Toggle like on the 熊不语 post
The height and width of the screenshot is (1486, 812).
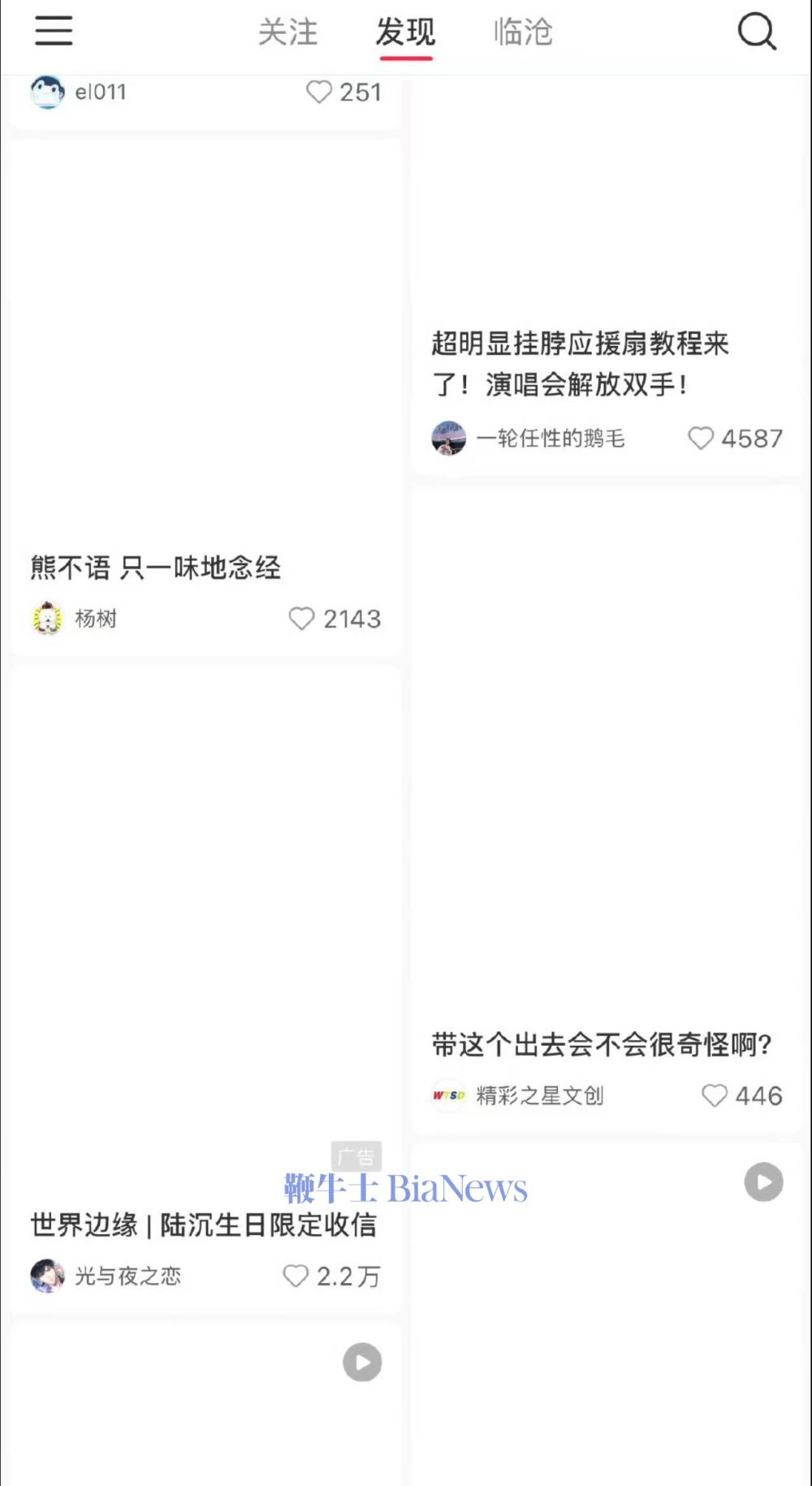pyautogui.click(x=302, y=619)
